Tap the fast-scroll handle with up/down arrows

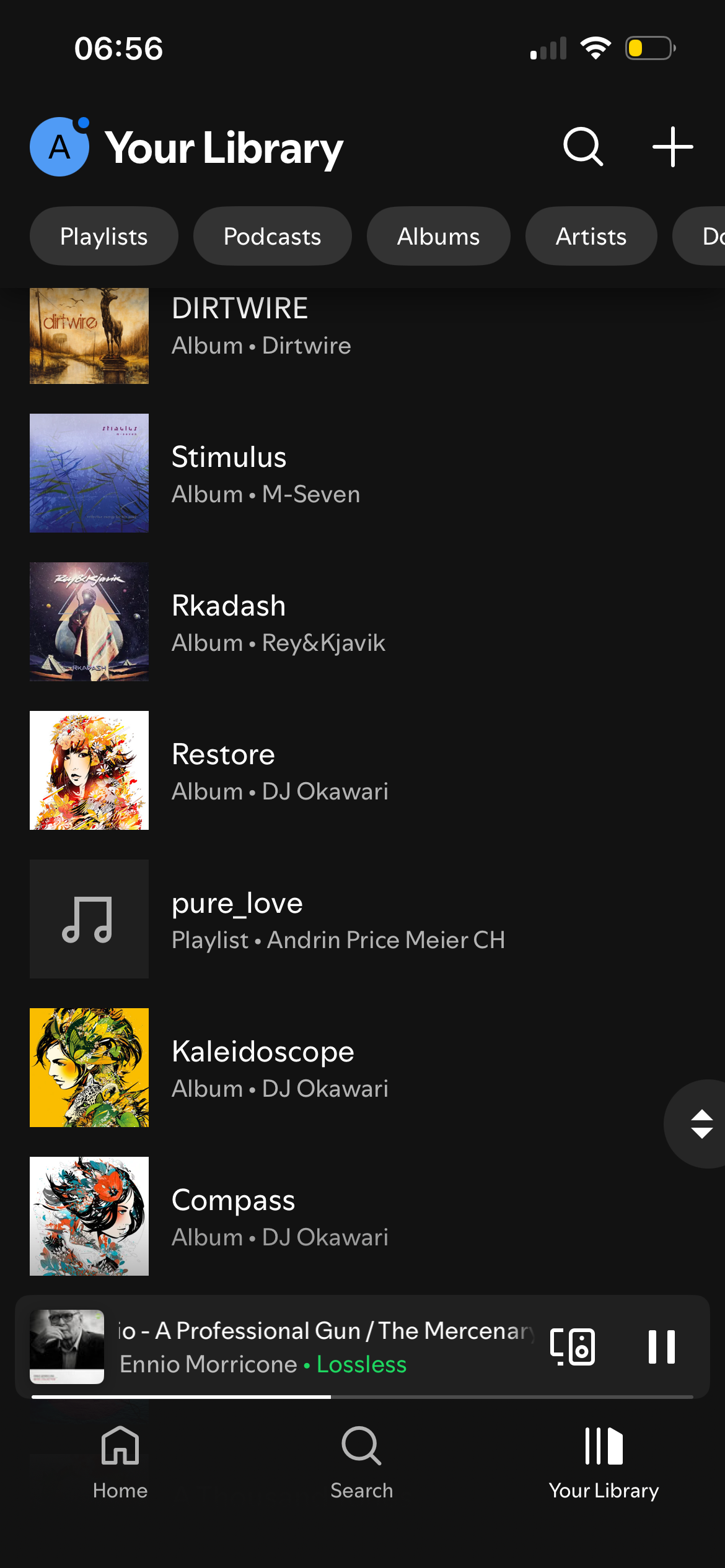pos(701,1124)
